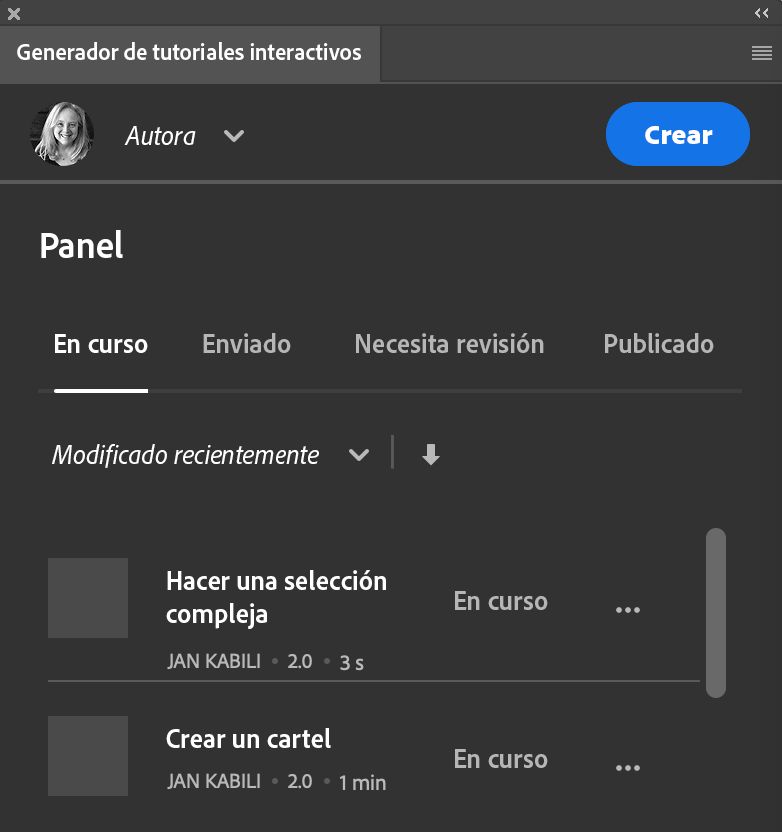
Task: Go to the Publicado tab
Action: [x=658, y=345]
